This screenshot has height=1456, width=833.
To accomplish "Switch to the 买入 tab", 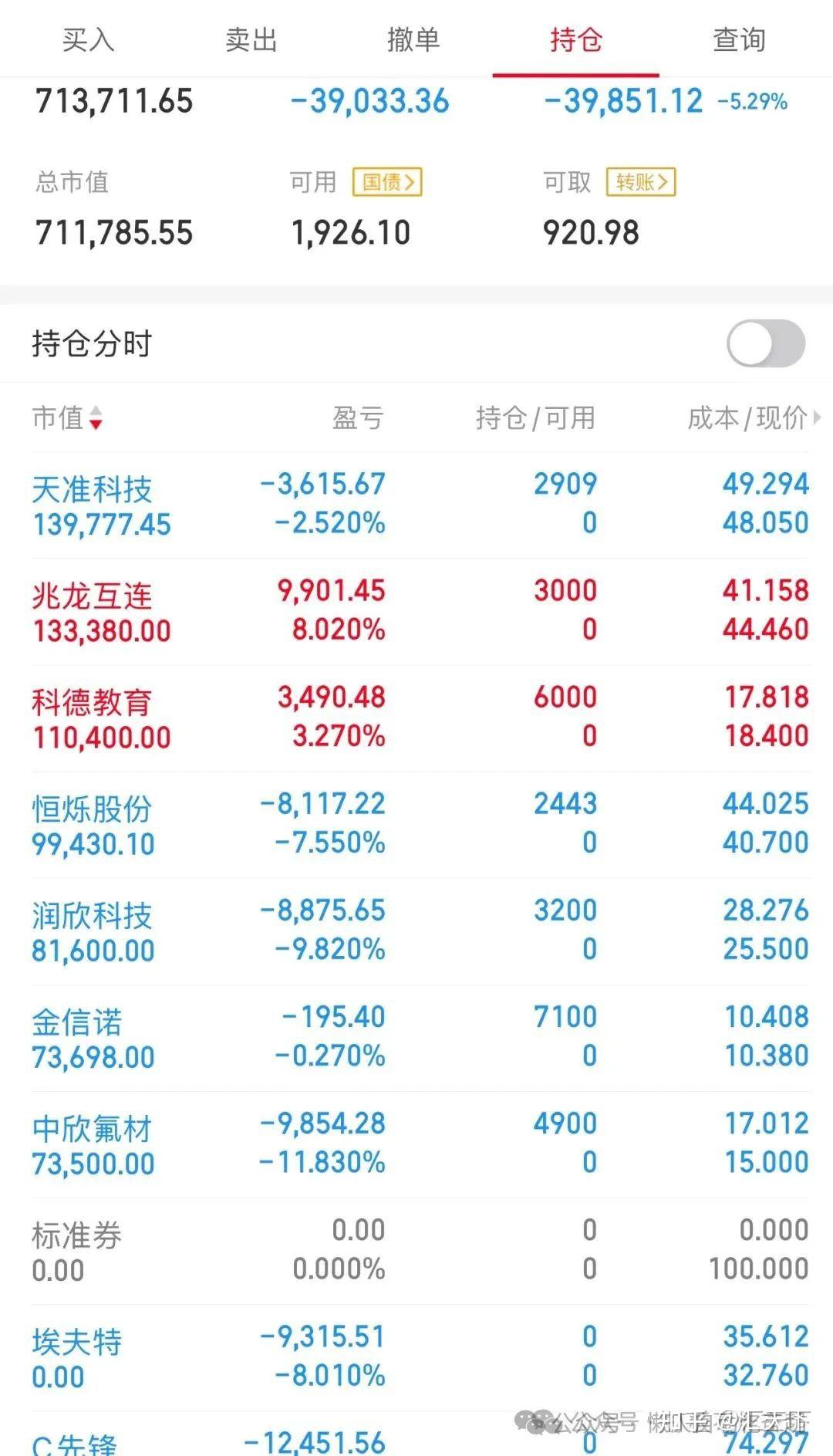I will click(87, 41).
